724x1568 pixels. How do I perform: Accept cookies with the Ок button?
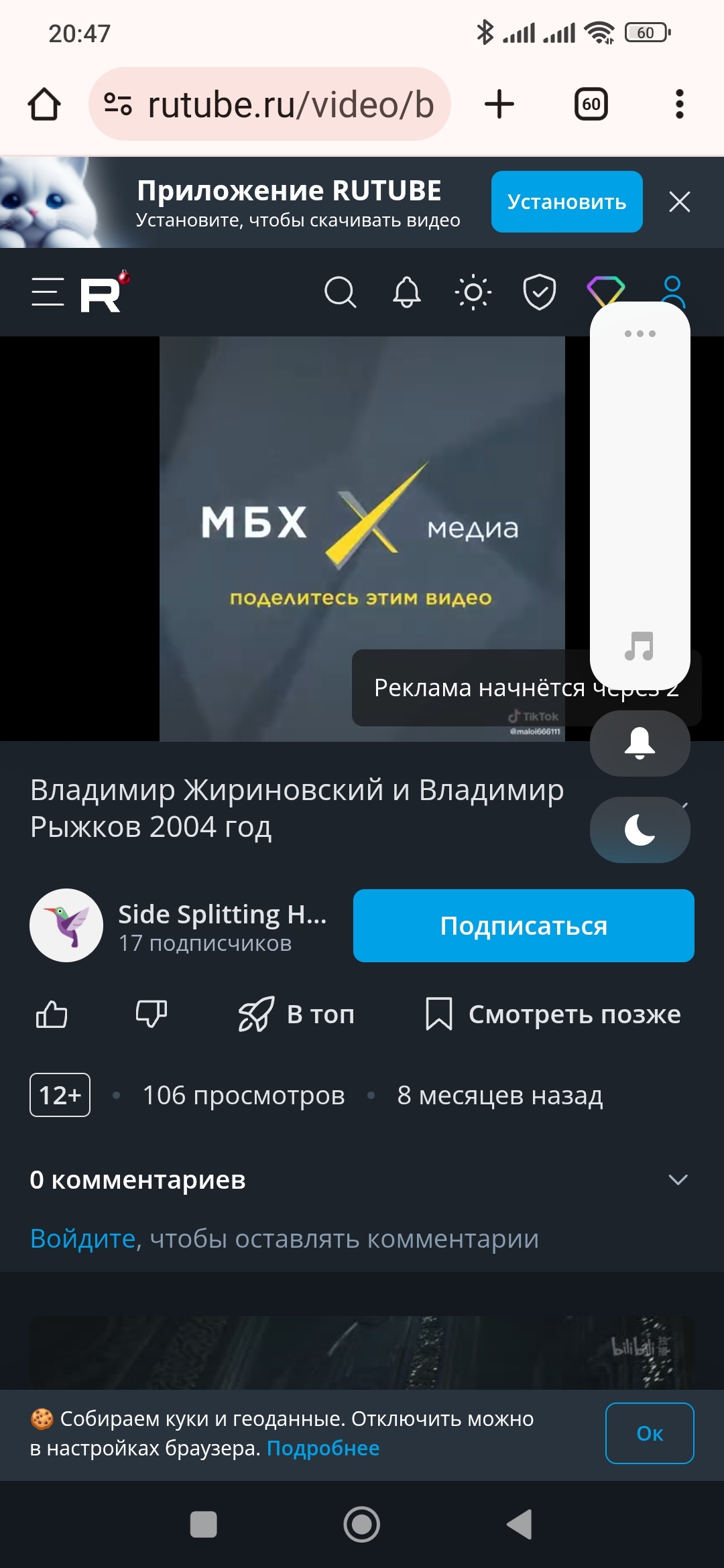[649, 1433]
